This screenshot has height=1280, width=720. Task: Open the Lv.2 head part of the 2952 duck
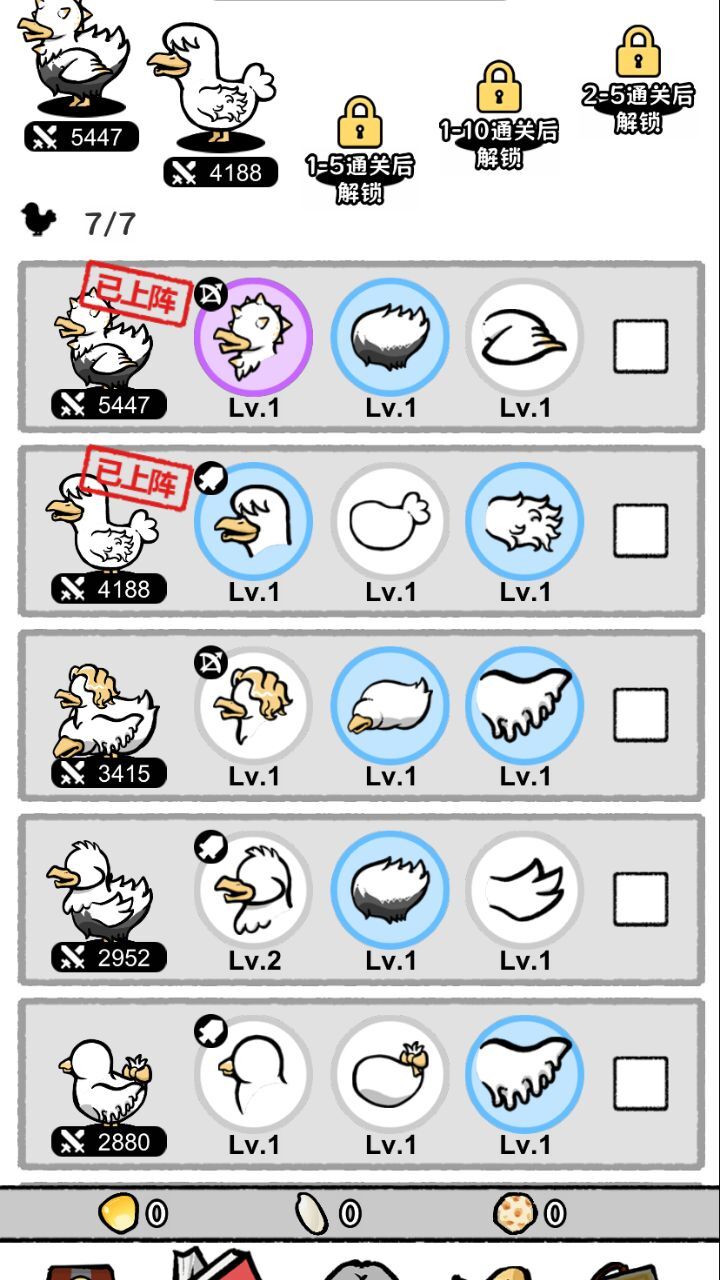pyautogui.click(x=253, y=890)
